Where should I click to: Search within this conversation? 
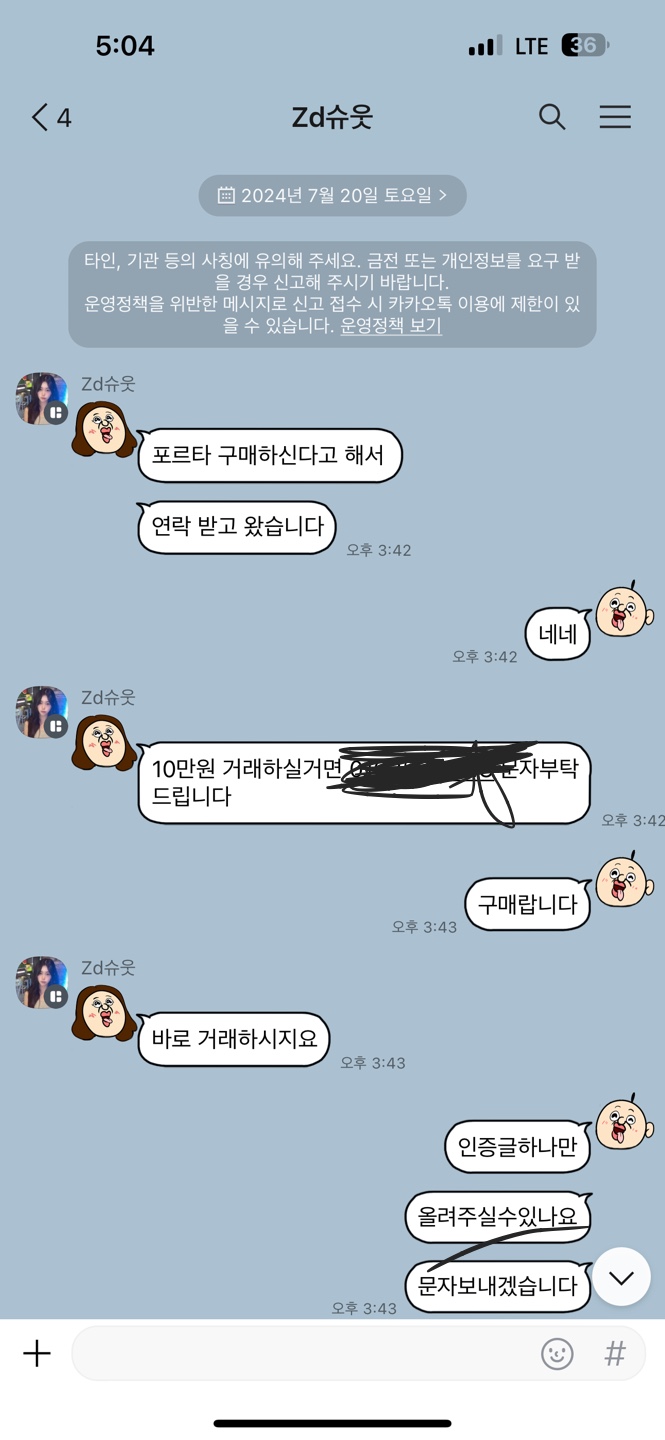pyautogui.click(x=552, y=117)
